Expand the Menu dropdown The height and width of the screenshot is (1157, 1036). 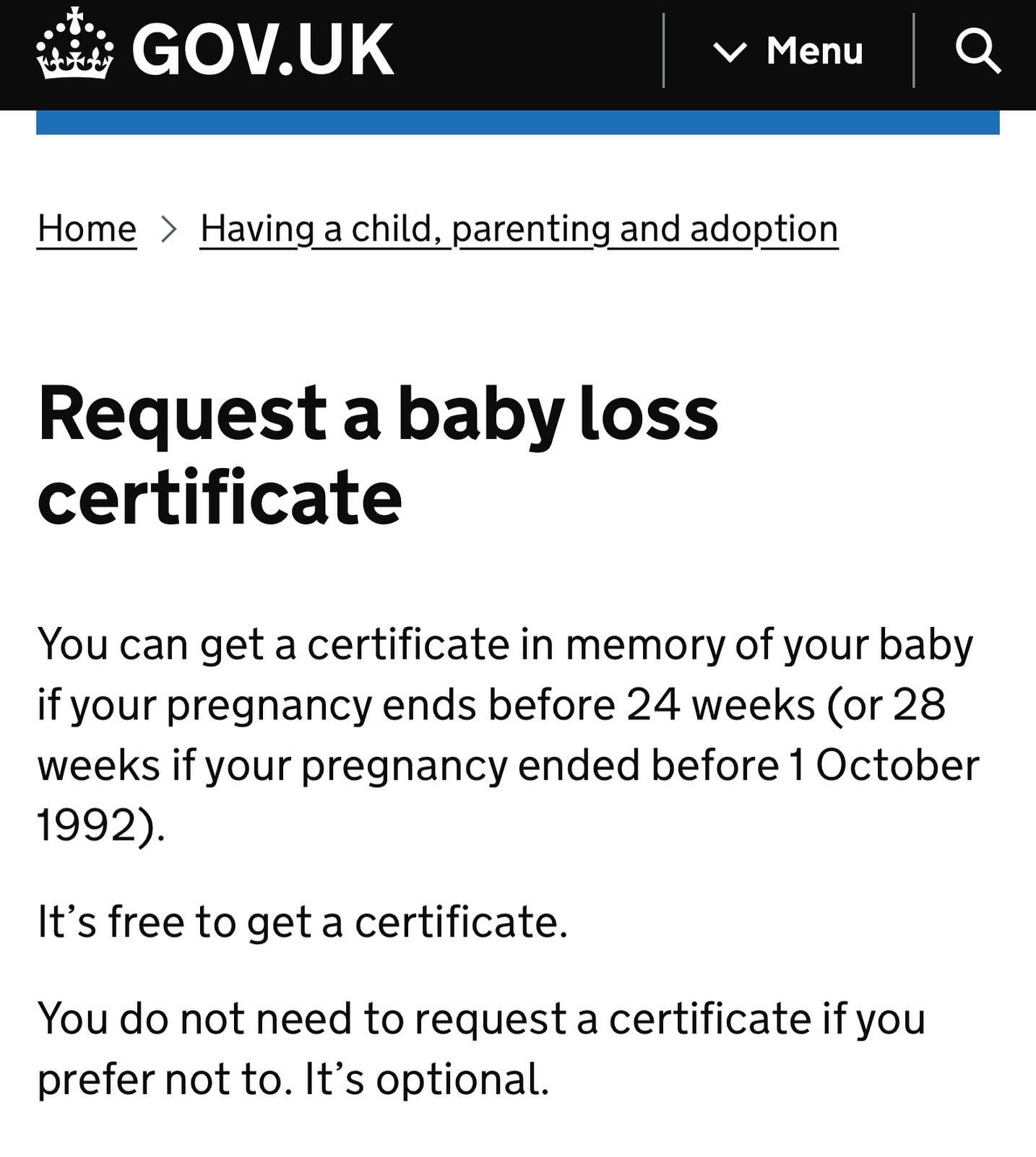(789, 51)
